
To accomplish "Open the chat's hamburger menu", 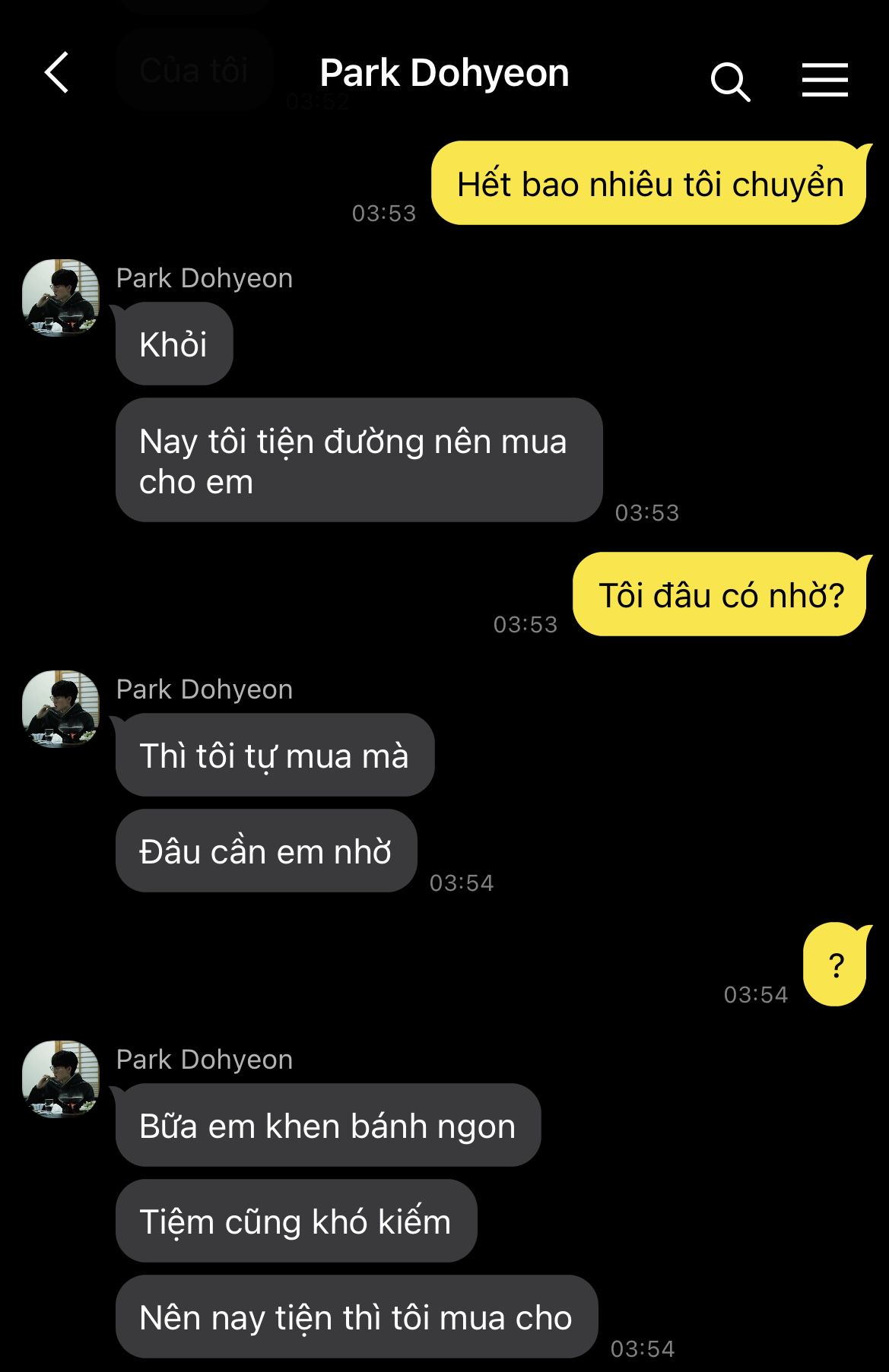I will 824,80.
